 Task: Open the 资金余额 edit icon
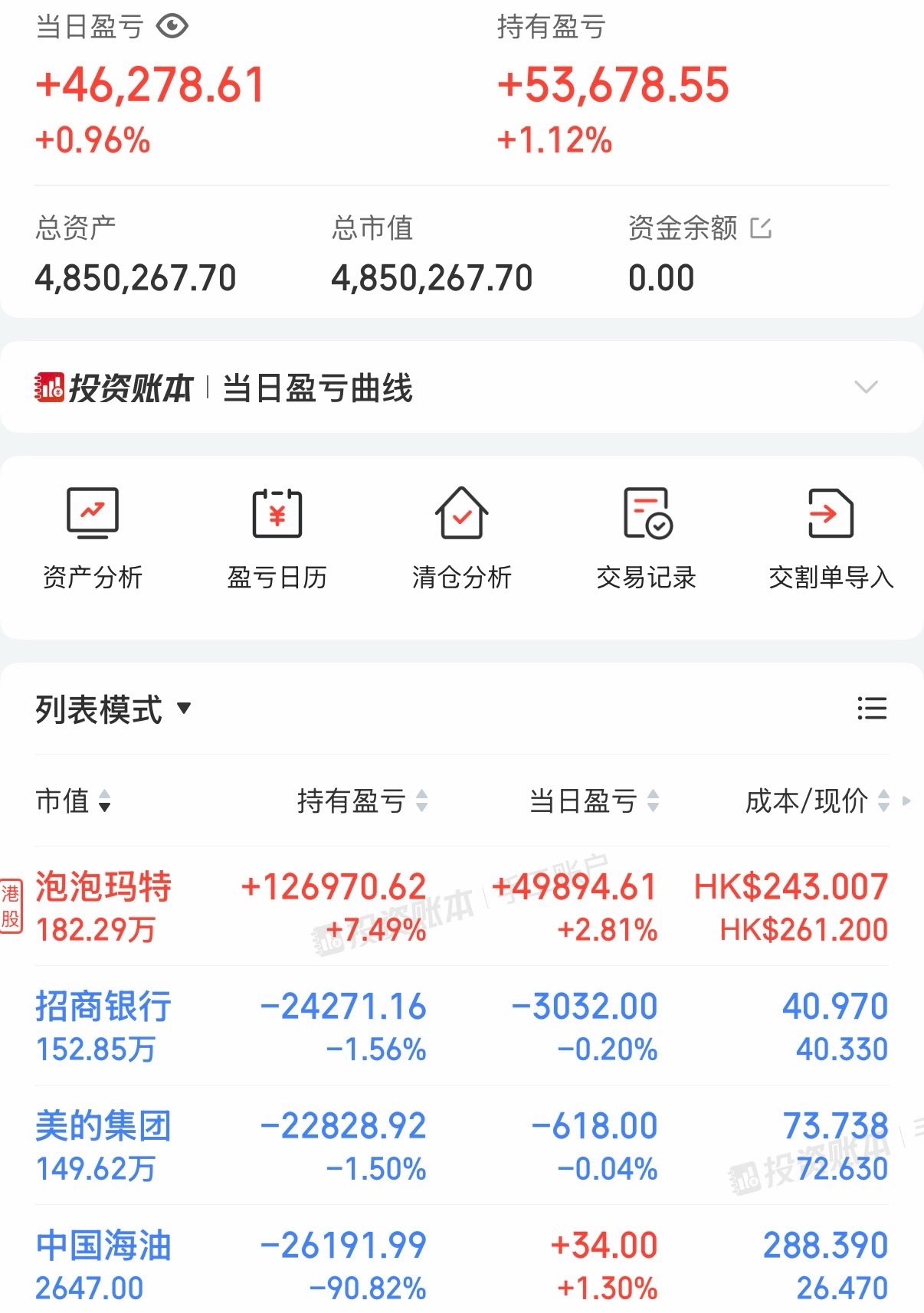tap(761, 228)
